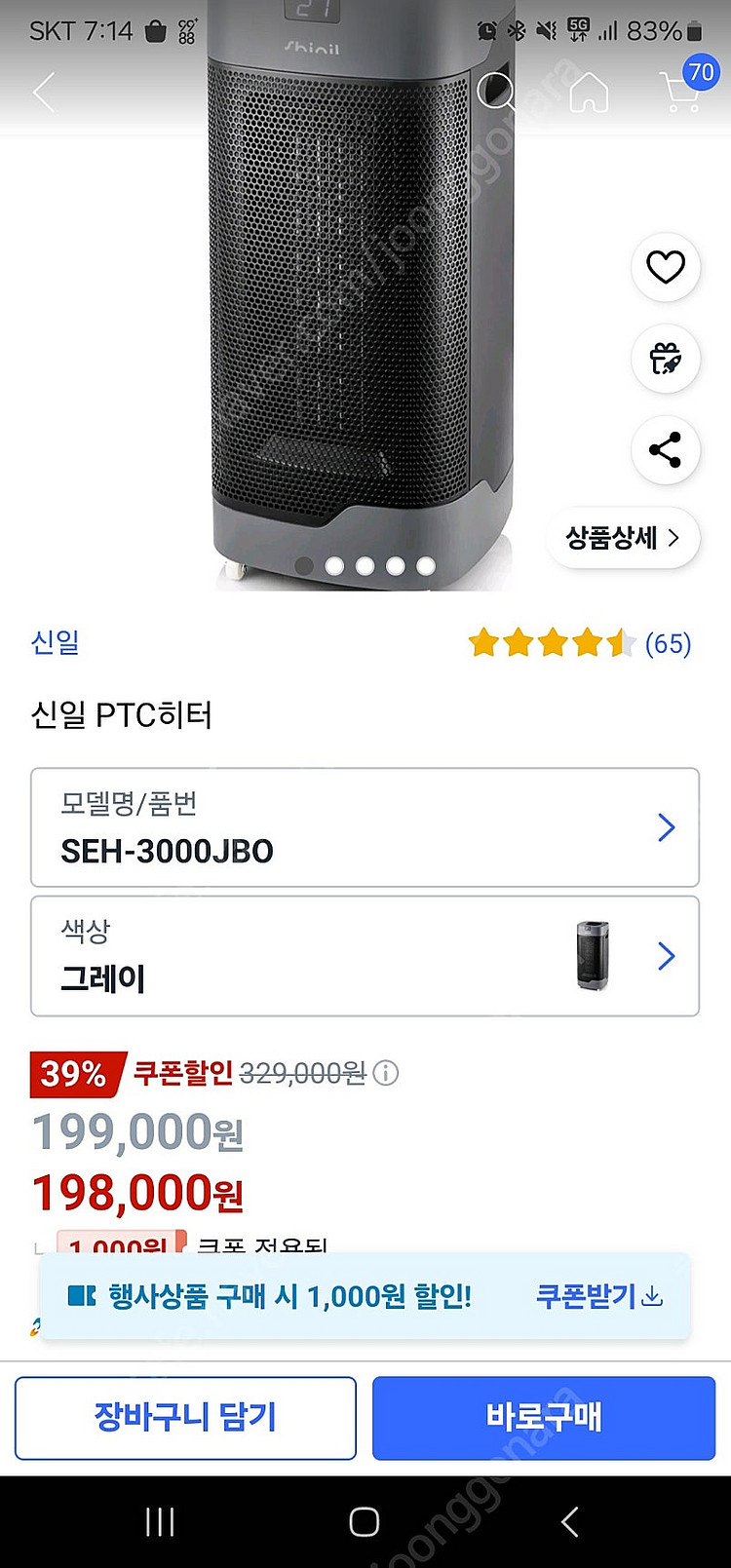Go to the store home page
This screenshot has width=731, height=1568.
pyautogui.click(x=589, y=93)
